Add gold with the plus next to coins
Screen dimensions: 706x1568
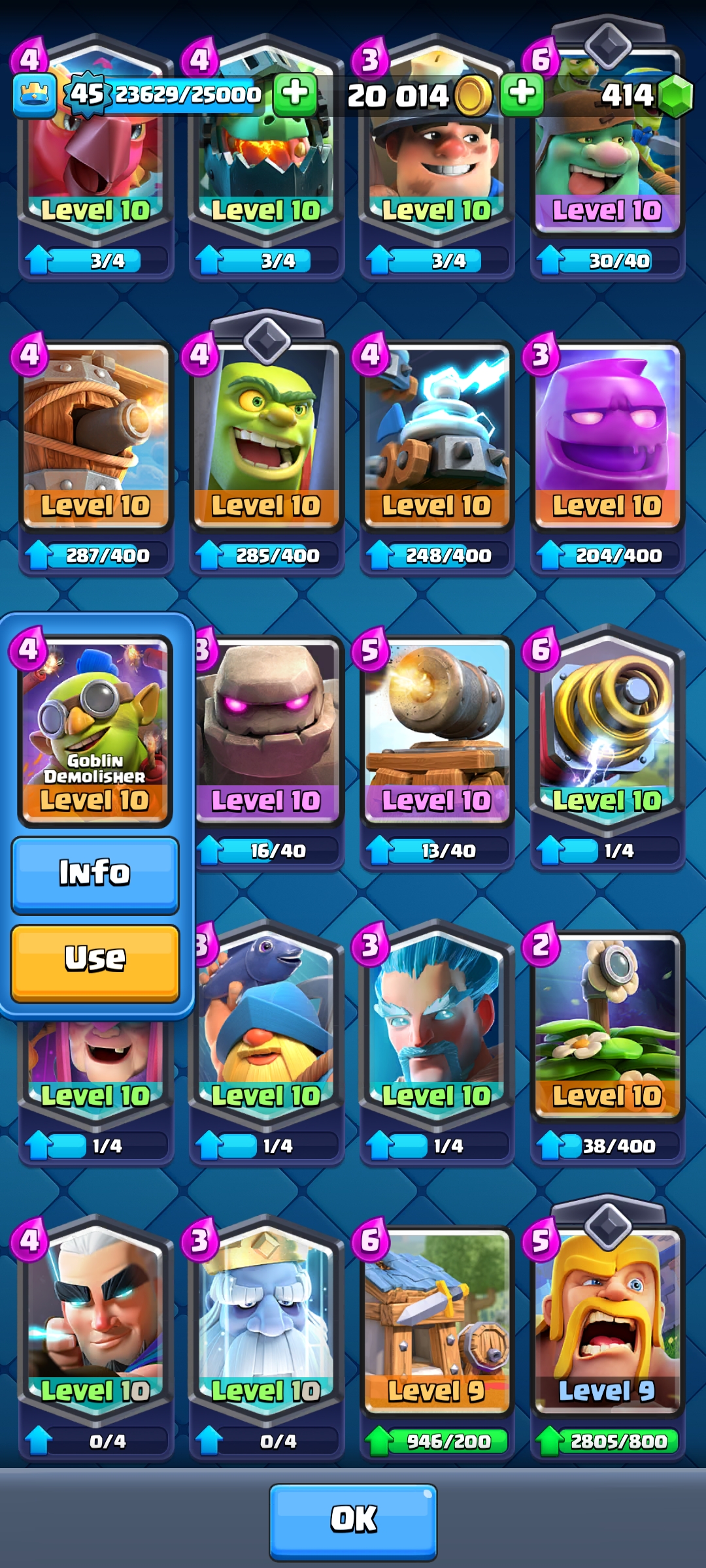click(522, 95)
